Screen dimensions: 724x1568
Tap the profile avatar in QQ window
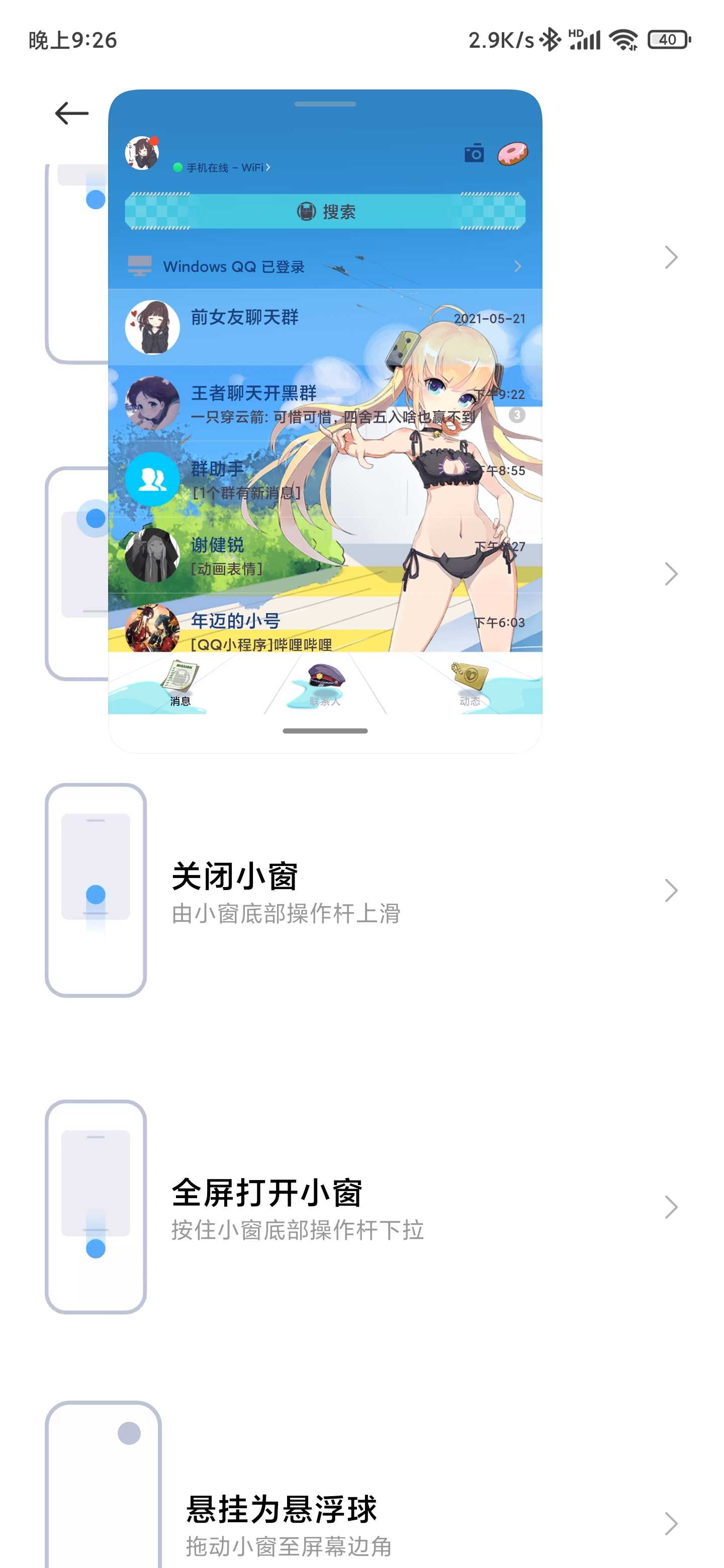point(142,153)
